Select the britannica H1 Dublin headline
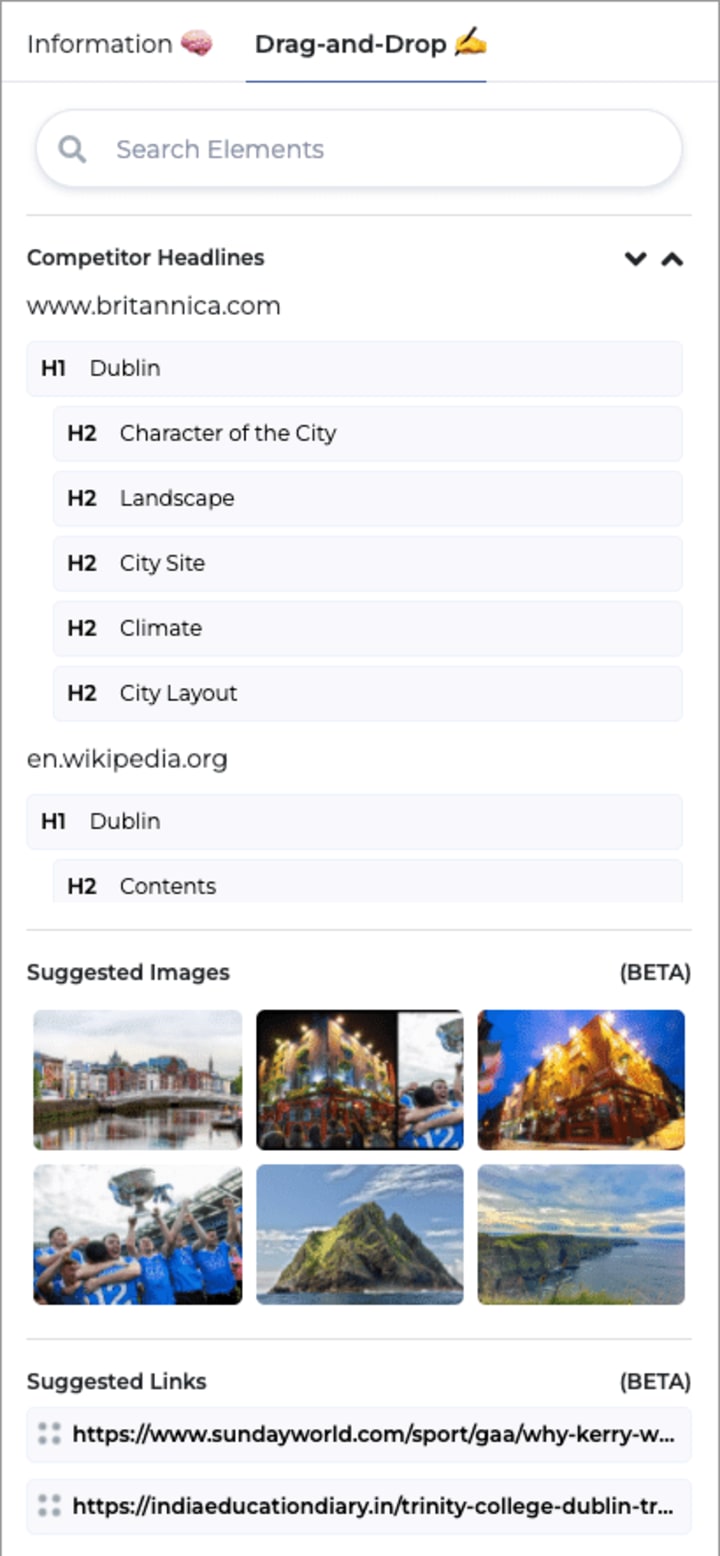 click(355, 368)
